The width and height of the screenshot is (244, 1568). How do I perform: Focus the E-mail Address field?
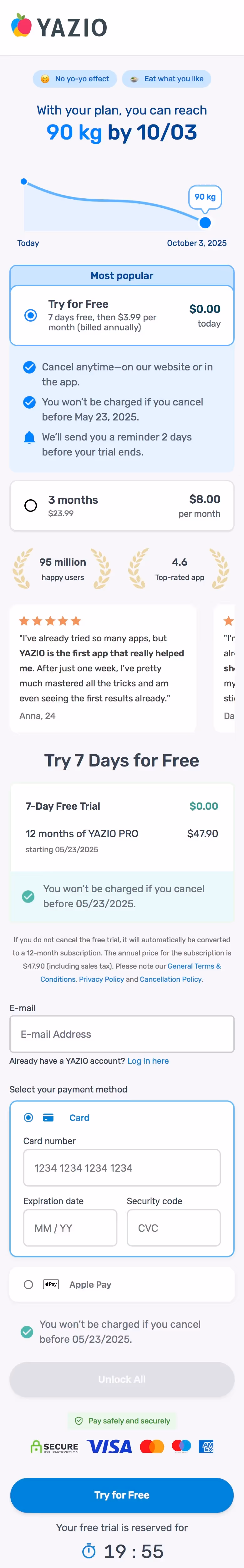point(122,1034)
